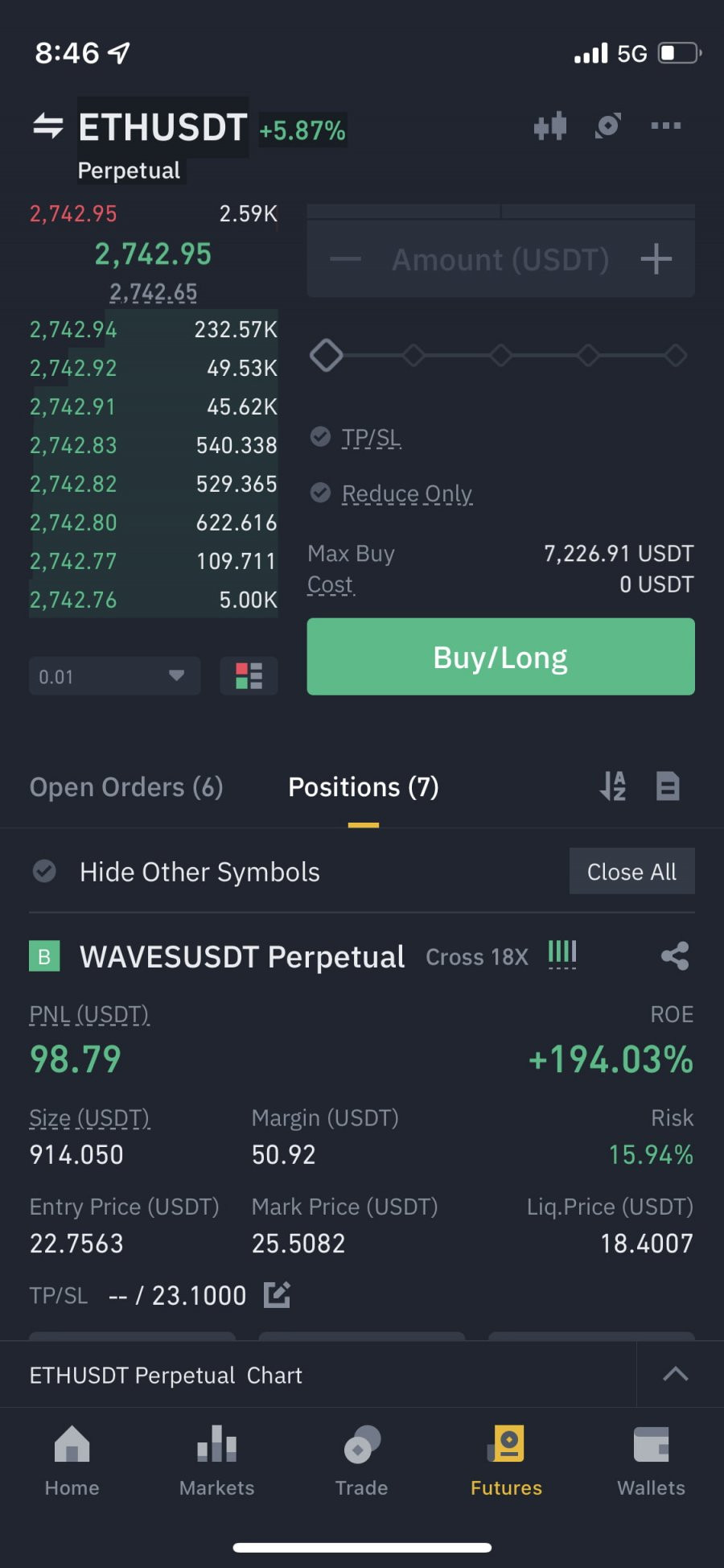
Task: Go to the Markets tab
Action: [216, 1460]
